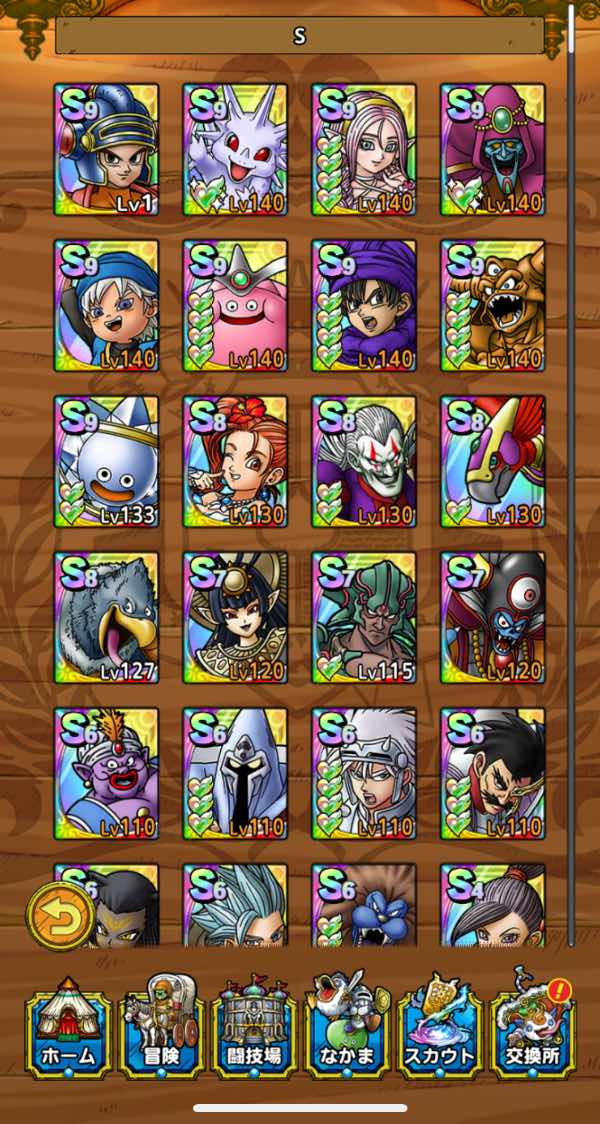Open the red-haired winking girl card
This screenshot has height=1124, width=600.
(235, 462)
